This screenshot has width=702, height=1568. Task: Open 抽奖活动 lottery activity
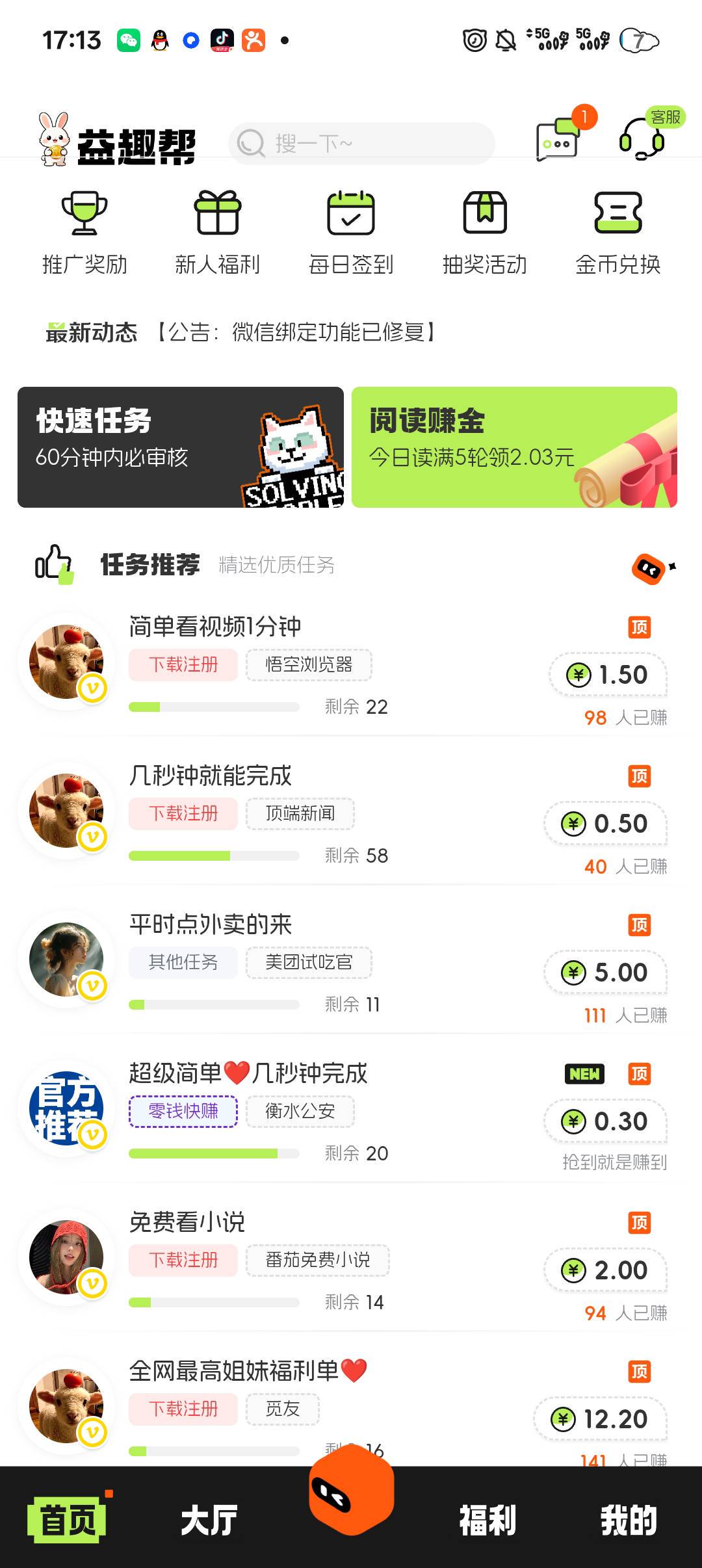pos(485,233)
